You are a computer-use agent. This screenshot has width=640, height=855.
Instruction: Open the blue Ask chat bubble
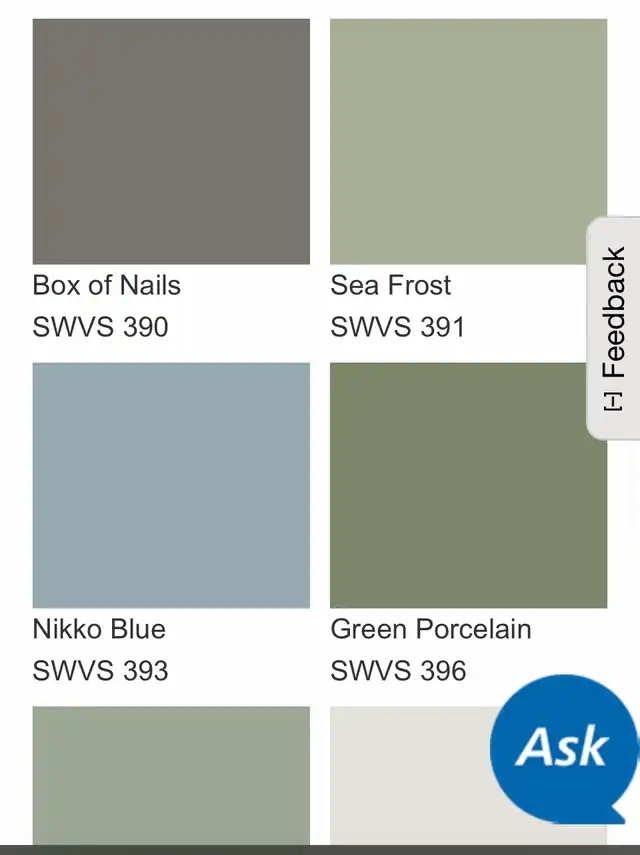click(x=563, y=748)
